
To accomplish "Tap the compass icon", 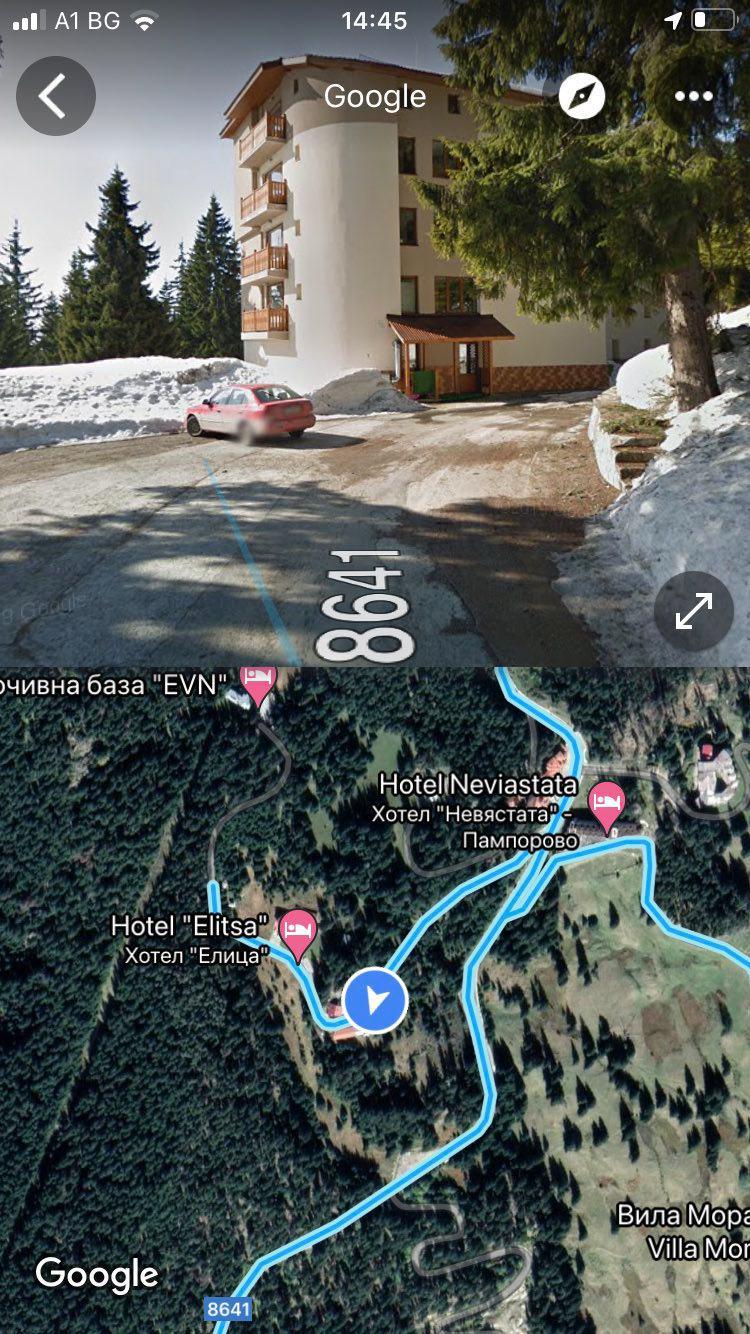I will pos(582,96).
